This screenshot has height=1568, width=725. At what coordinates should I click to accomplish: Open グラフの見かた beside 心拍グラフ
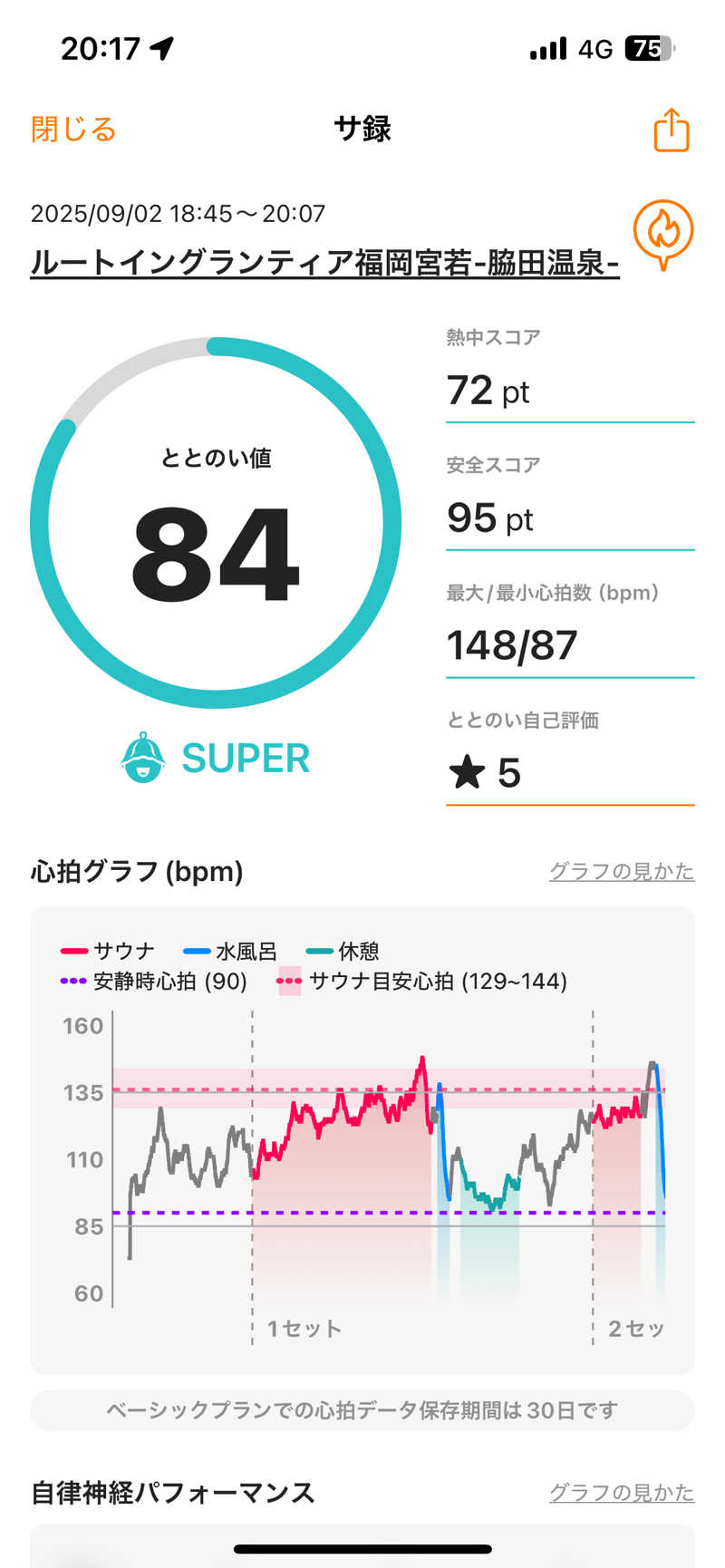click(x=621, y=871)
